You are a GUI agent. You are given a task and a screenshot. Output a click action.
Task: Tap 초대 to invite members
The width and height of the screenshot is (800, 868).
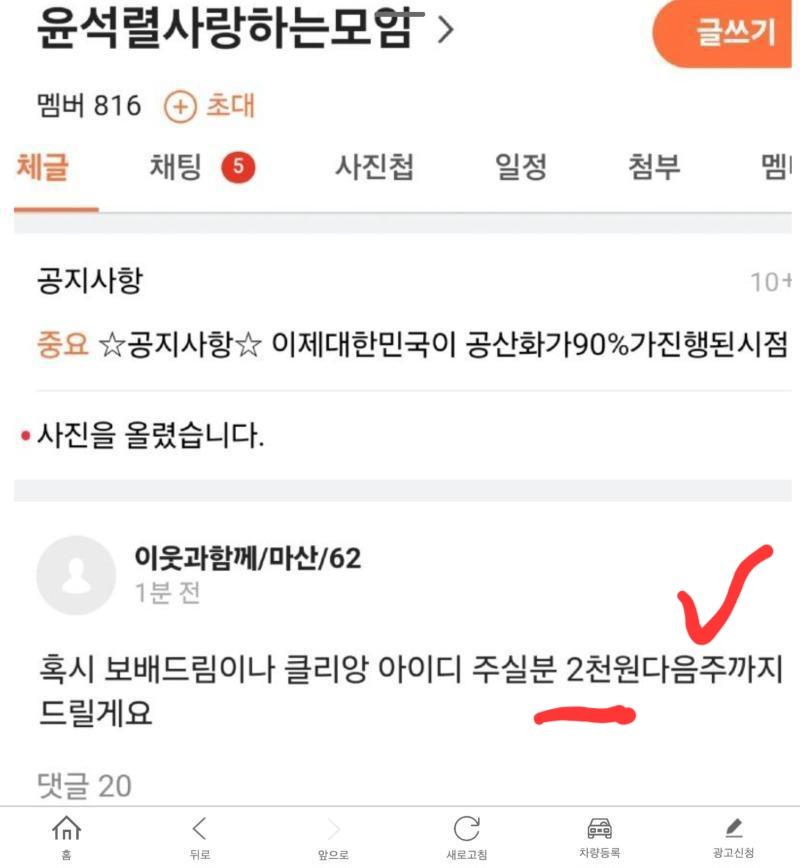coord(210,106)
